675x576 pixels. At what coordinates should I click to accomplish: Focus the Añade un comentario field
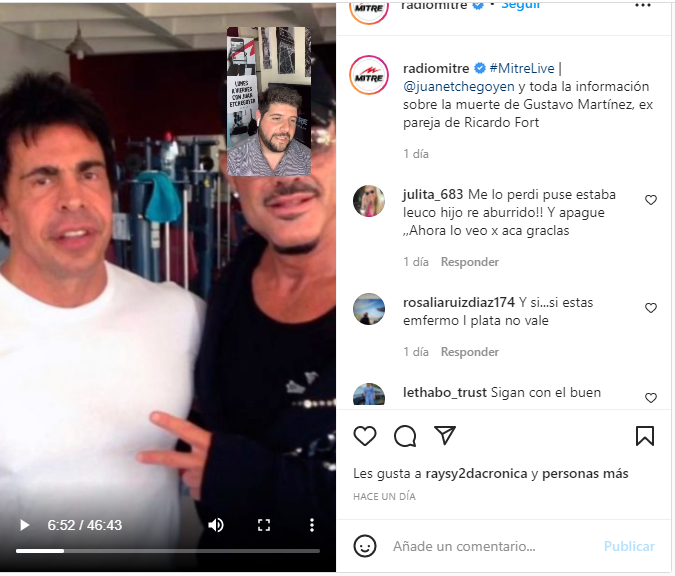click(490, 547)
